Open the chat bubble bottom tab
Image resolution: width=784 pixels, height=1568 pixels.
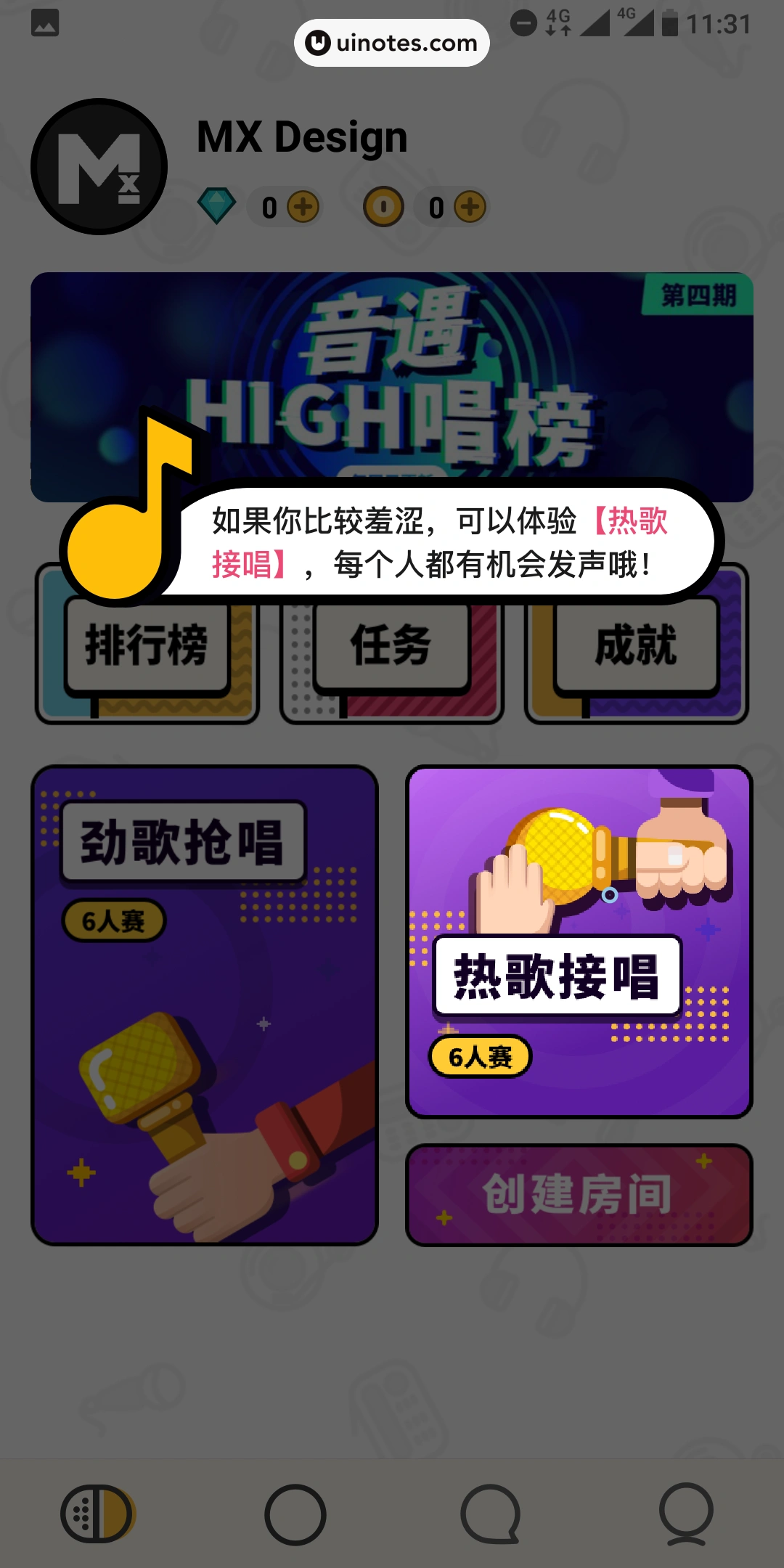click(491, 1514)
